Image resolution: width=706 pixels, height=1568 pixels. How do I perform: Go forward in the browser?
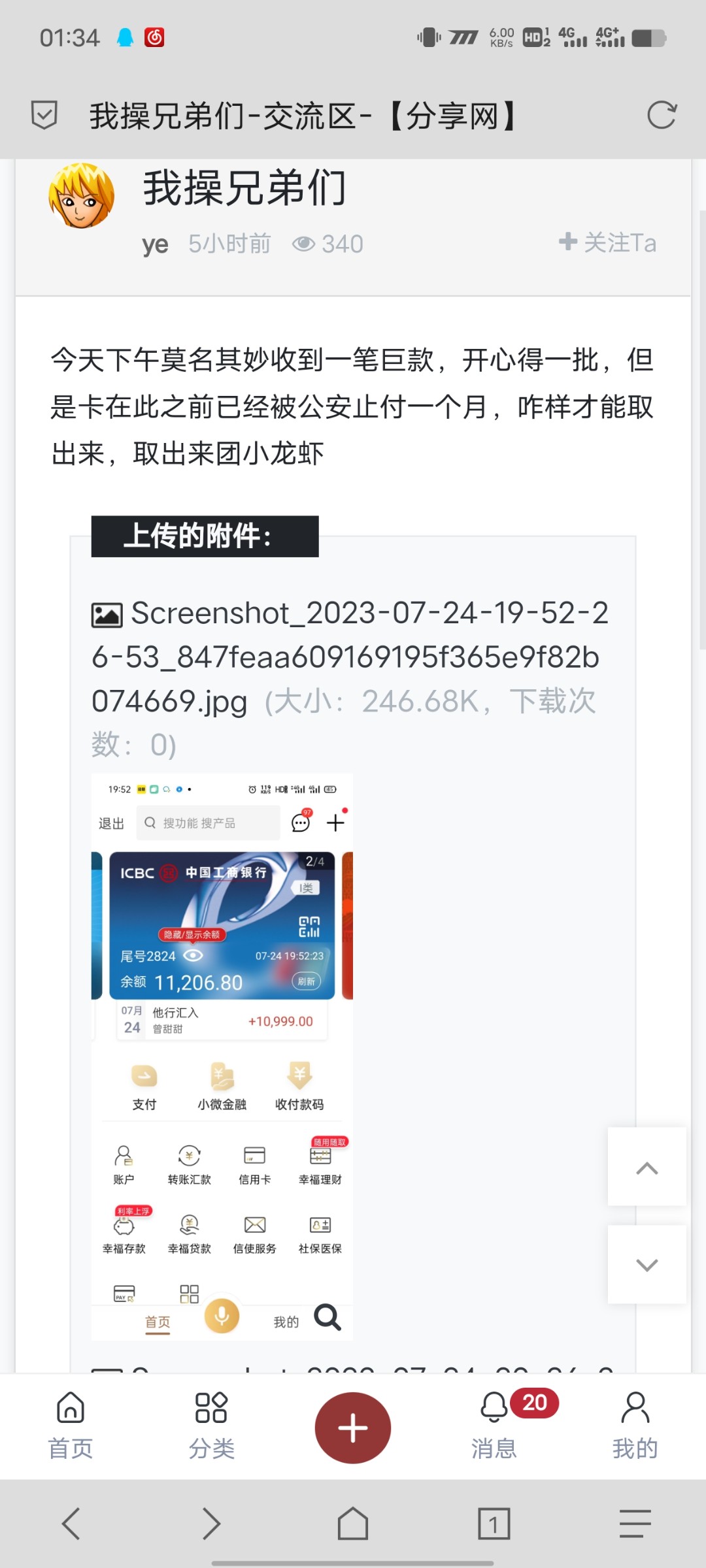pyautogui.click(x=211, y=1524)
